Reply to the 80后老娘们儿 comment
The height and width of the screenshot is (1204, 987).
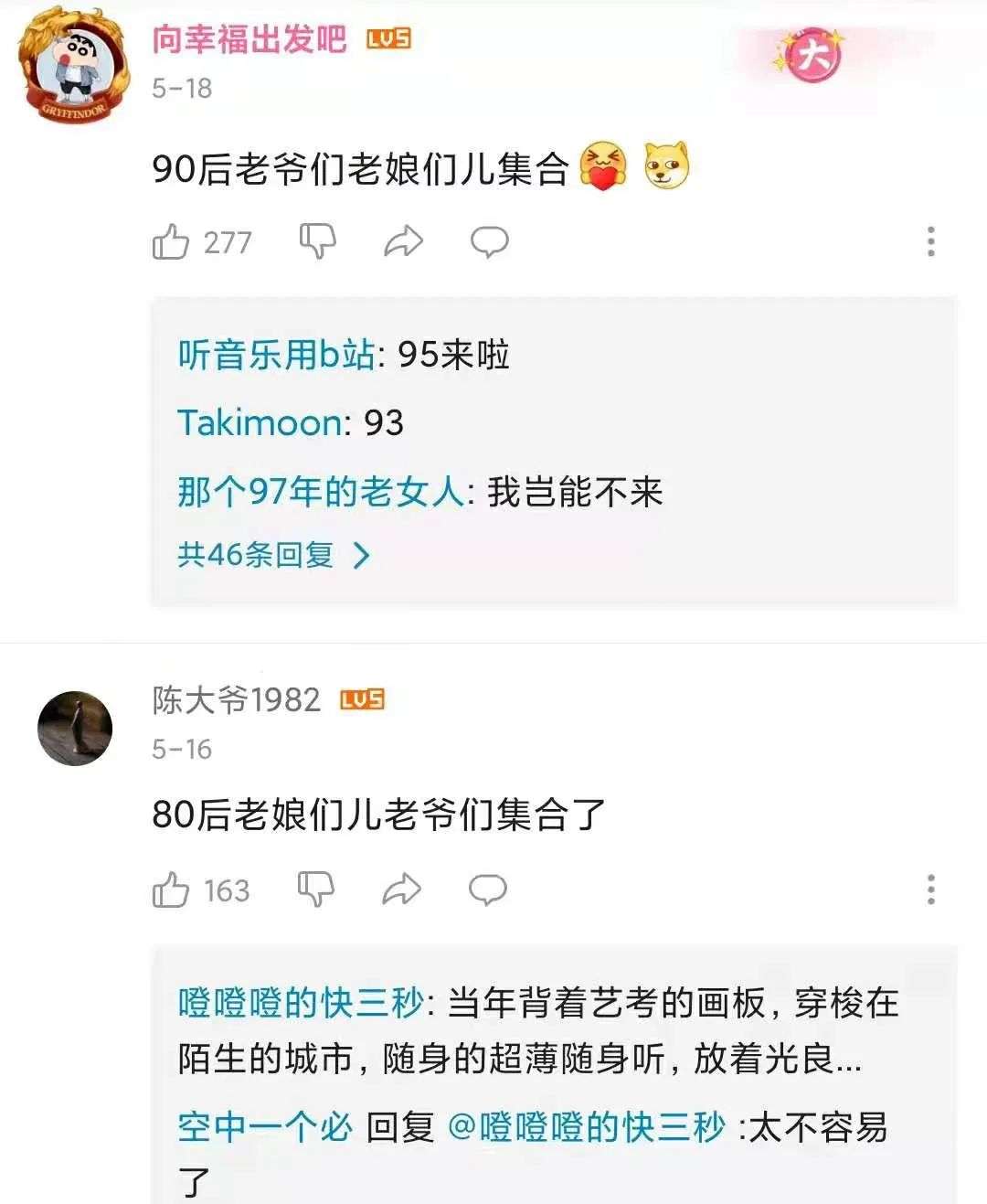pyautogui.click(x=488, y=889)
